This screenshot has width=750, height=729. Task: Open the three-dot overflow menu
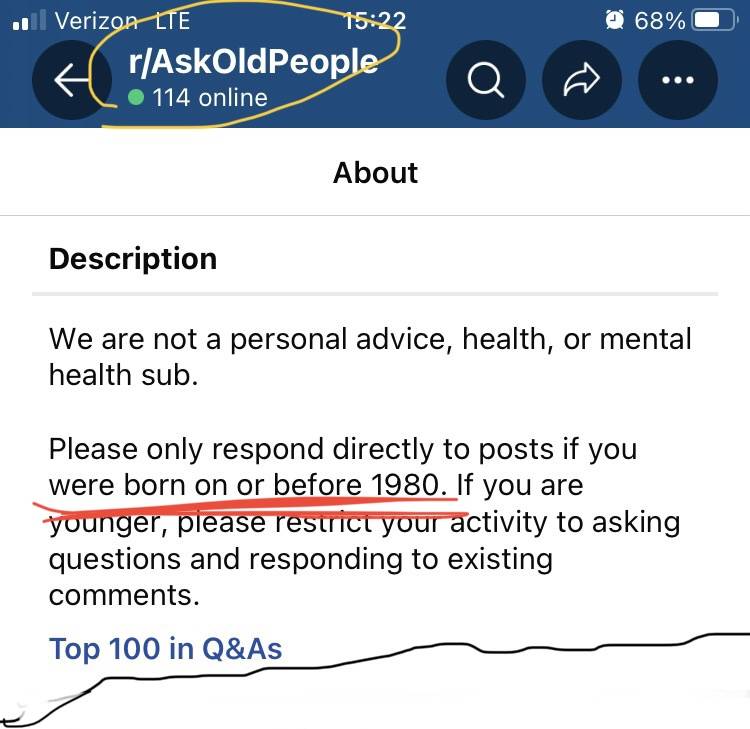(677, 81)
